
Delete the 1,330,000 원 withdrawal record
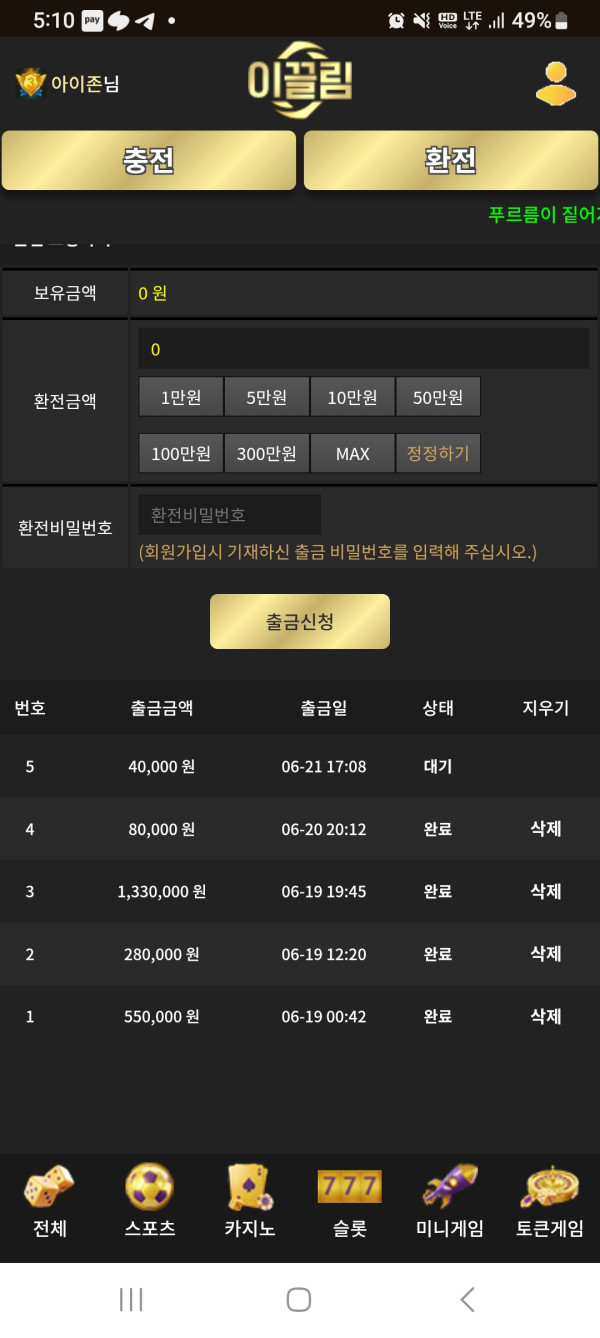pyautogui.click(x=545, y=891)
